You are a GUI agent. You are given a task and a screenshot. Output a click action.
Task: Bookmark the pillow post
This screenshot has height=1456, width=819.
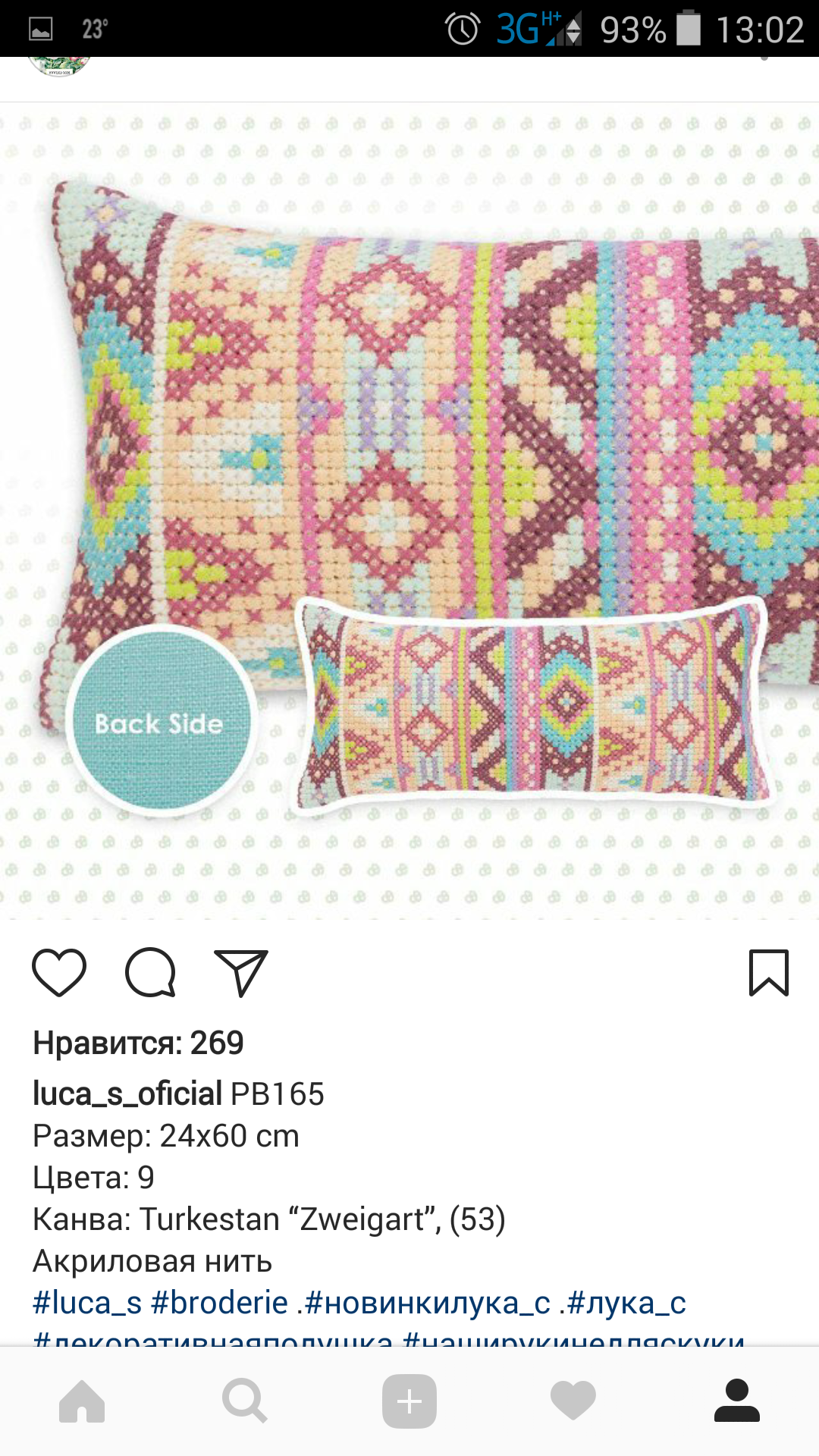tap(768, 972)
